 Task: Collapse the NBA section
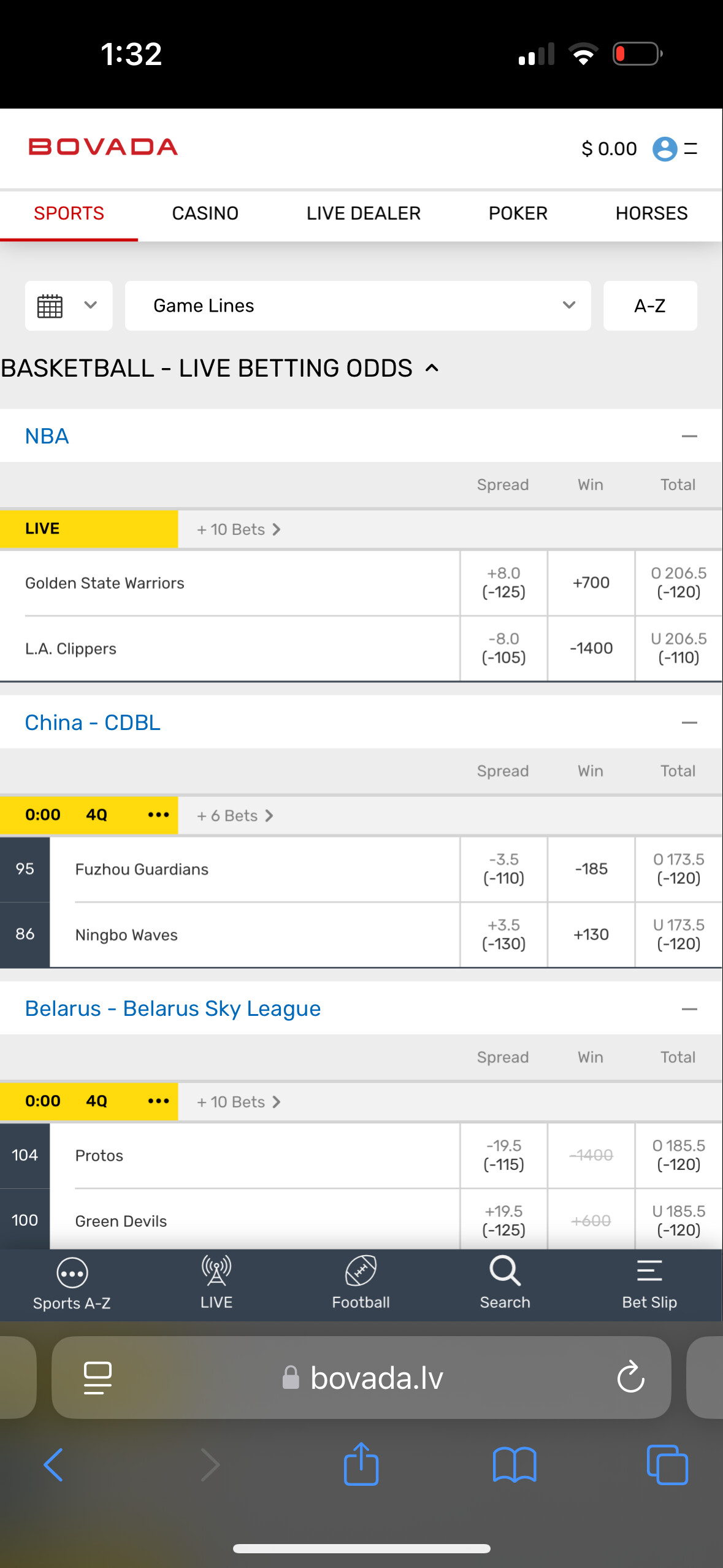[689, 436]
